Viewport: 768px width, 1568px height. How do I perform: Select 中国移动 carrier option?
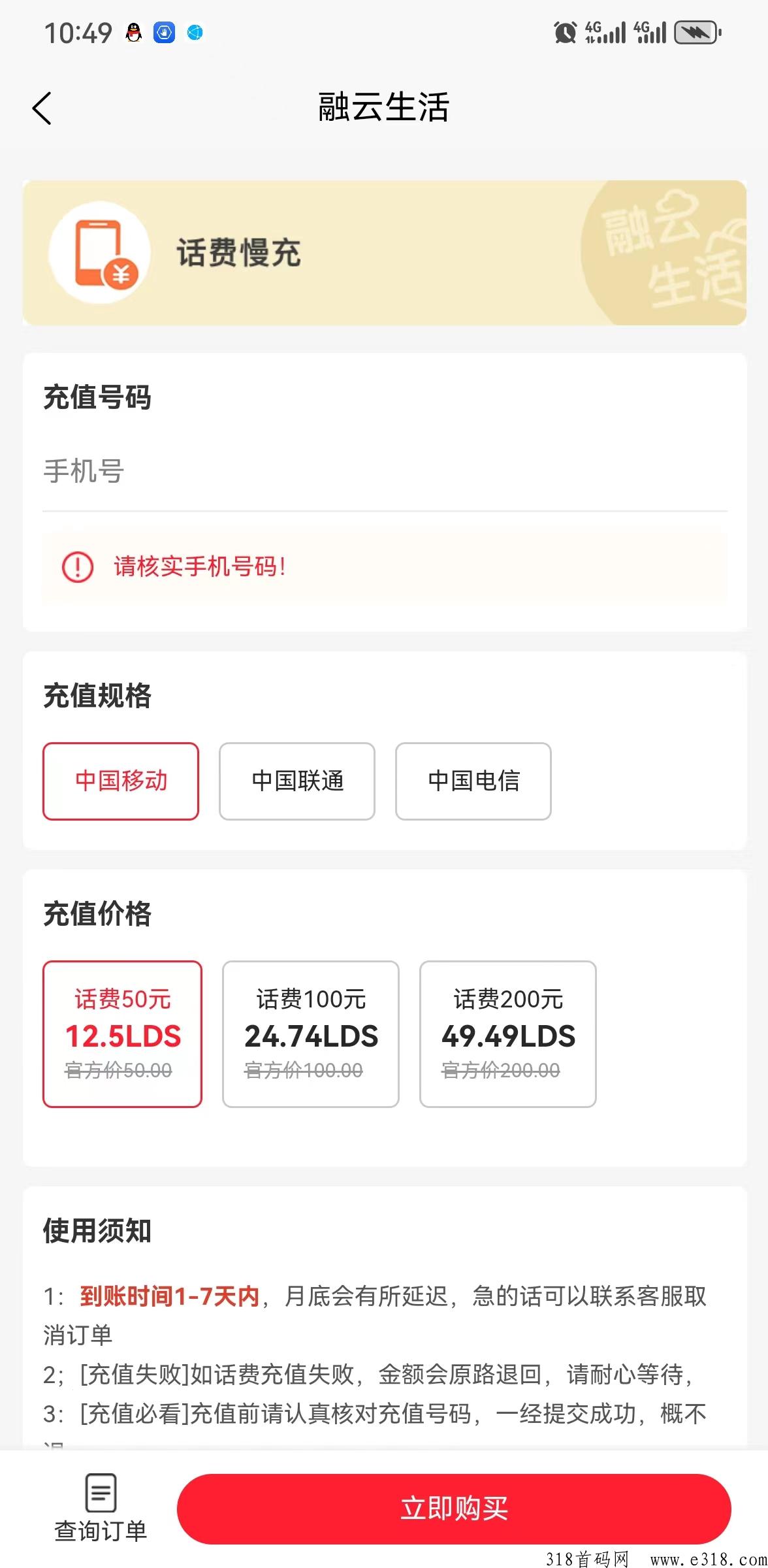(x=121, y=781)
